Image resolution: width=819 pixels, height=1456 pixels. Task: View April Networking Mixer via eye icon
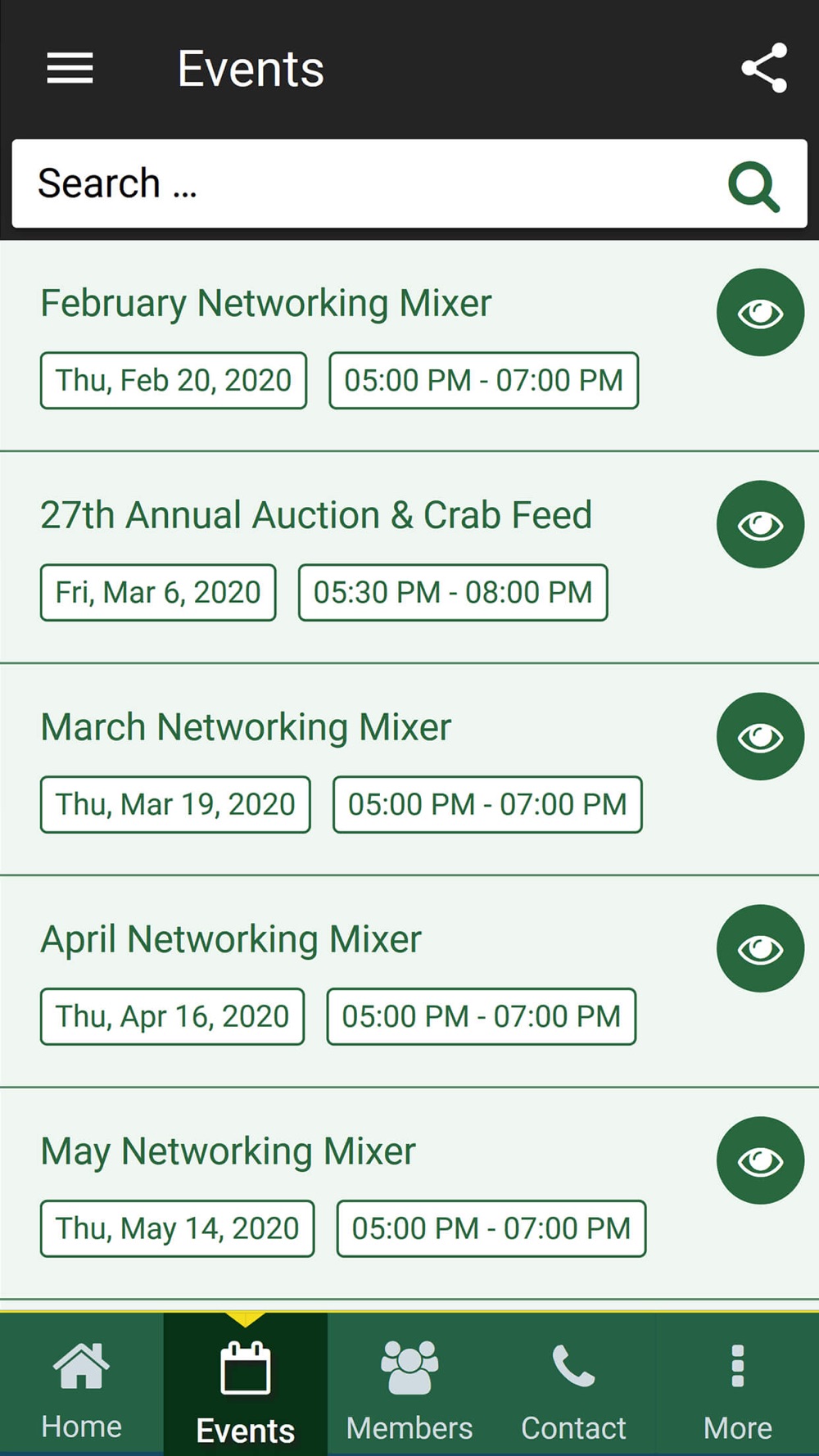(760, 948)
